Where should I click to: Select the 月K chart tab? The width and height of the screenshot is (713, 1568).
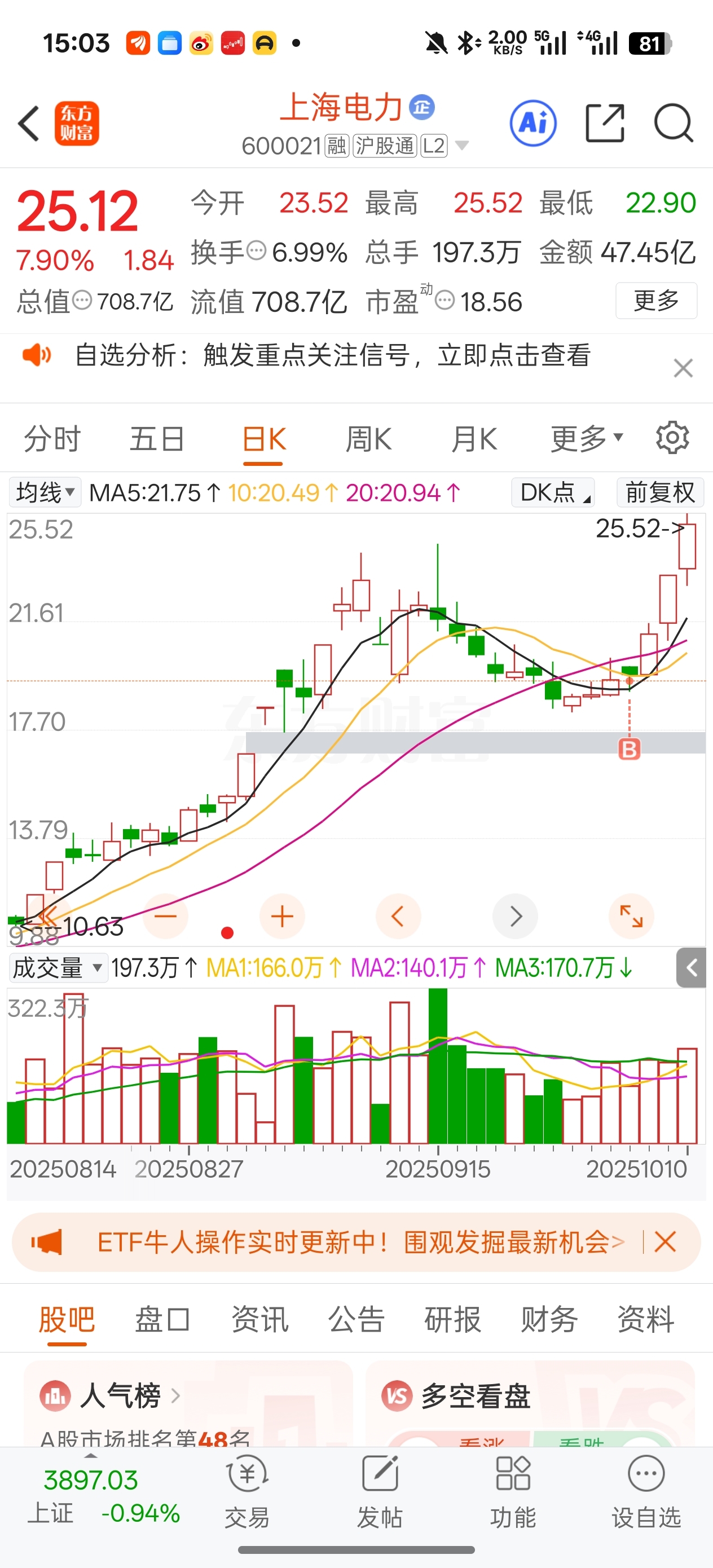474,439
